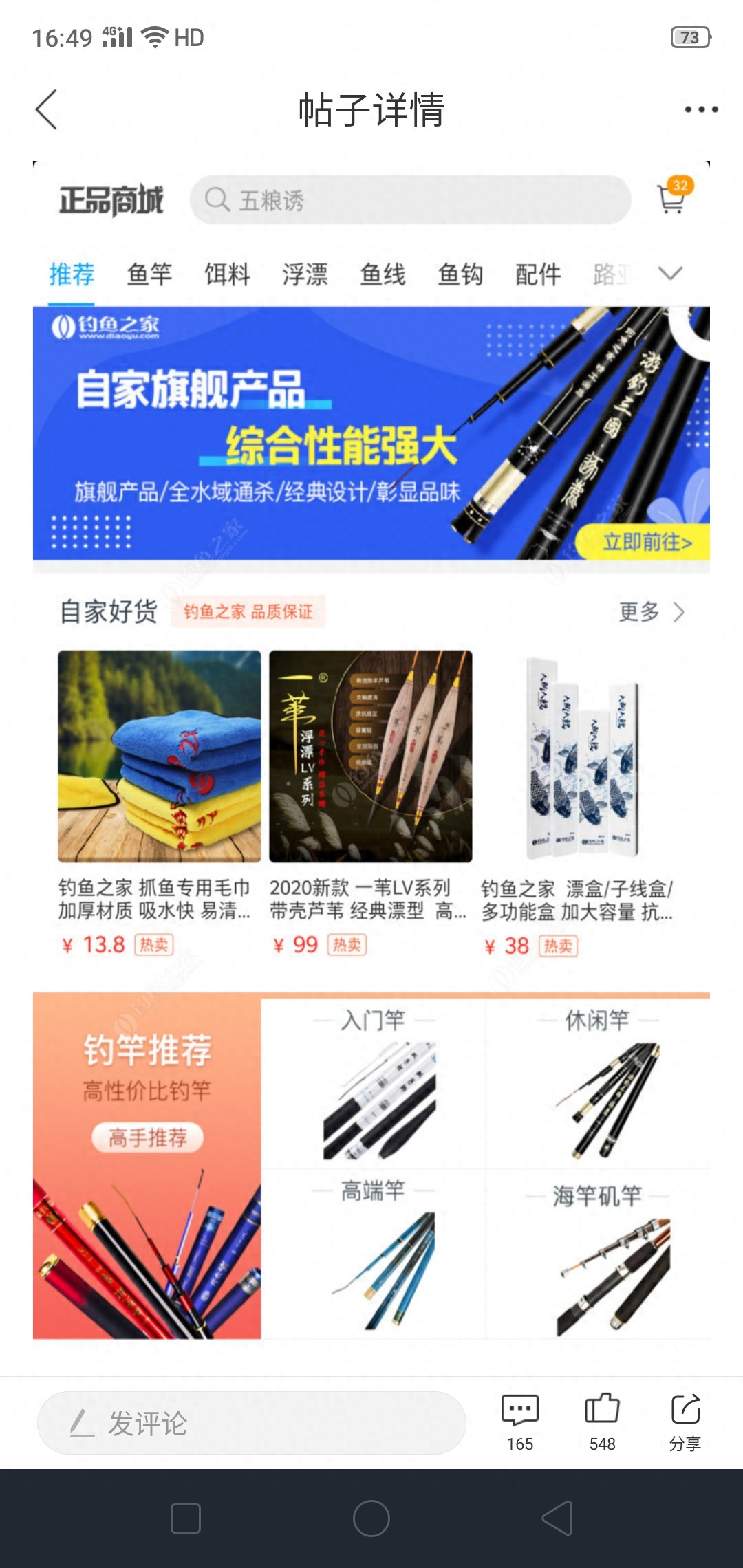Open the shop screenshot image in the post
Viewport: 743px width, 1568px height.
[x=371, y=750]
